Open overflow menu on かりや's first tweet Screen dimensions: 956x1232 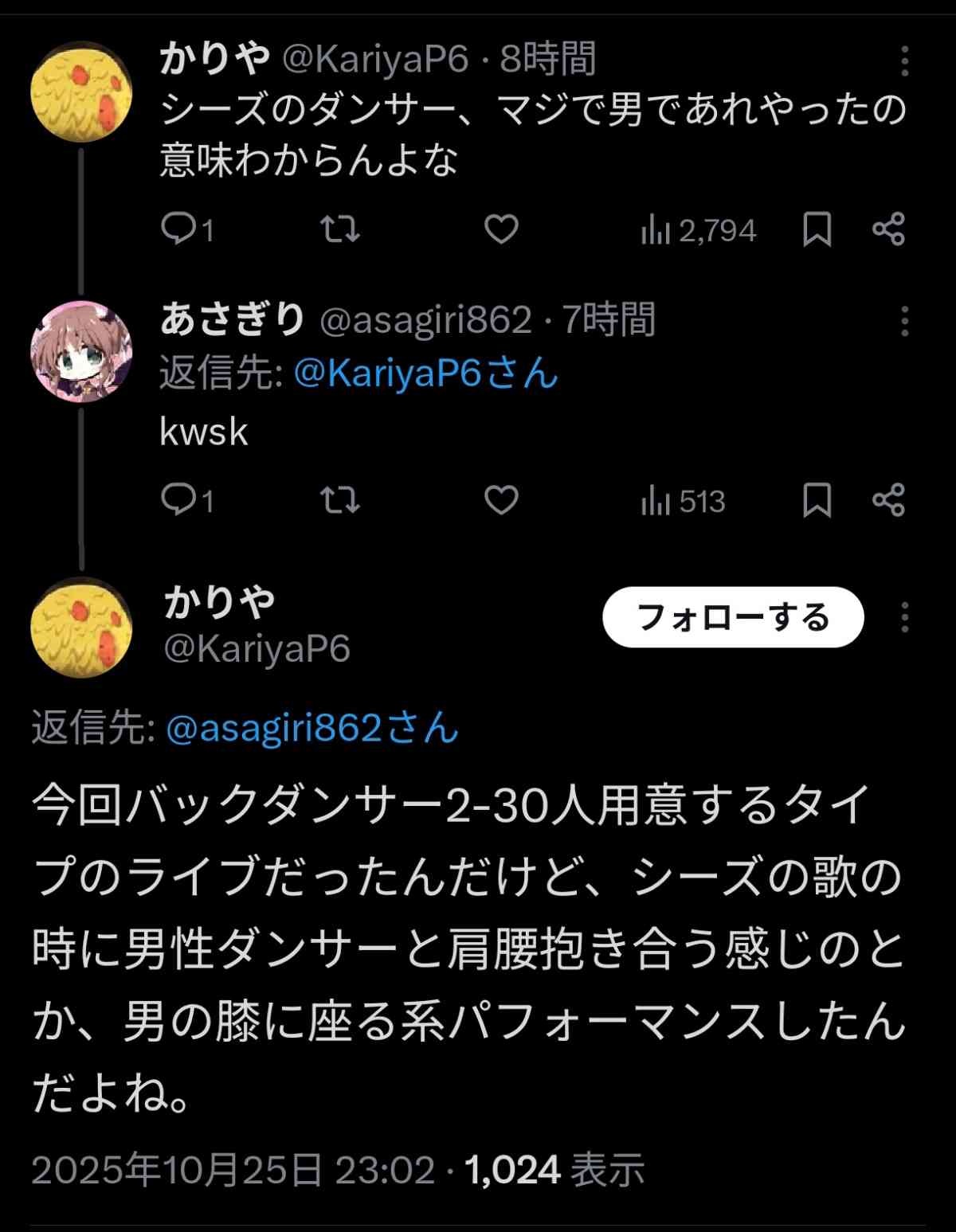coord(904,61)
